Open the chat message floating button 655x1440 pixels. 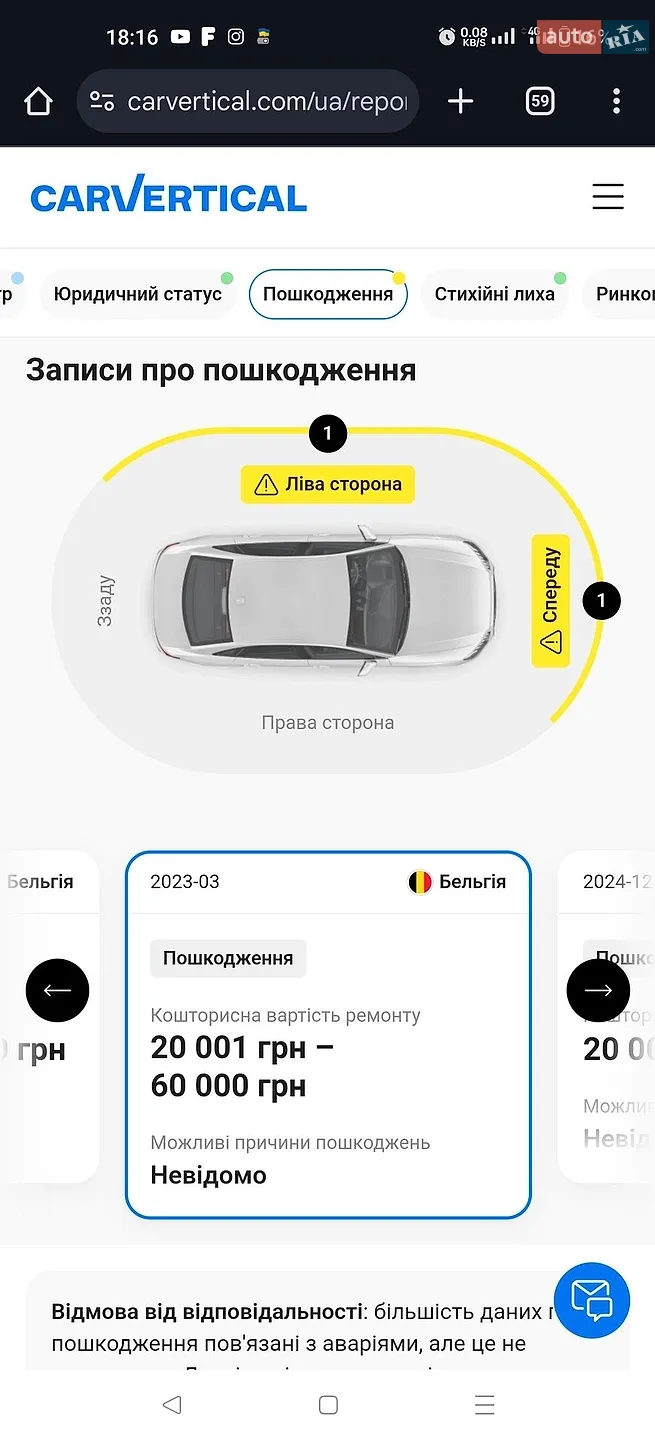coord(592,1300)
